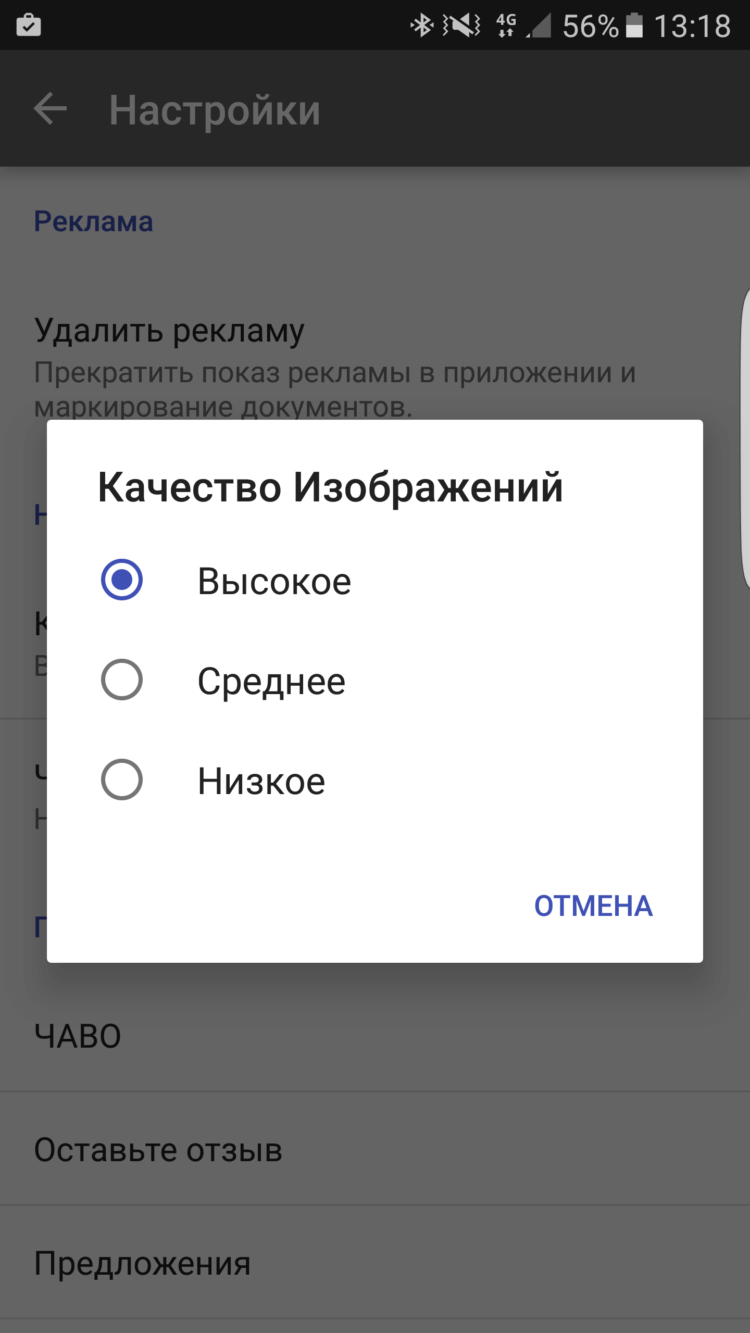Tap the ОТМЕНА button to dismiss dialog
750x1333 pixels.
pos(593,905)
